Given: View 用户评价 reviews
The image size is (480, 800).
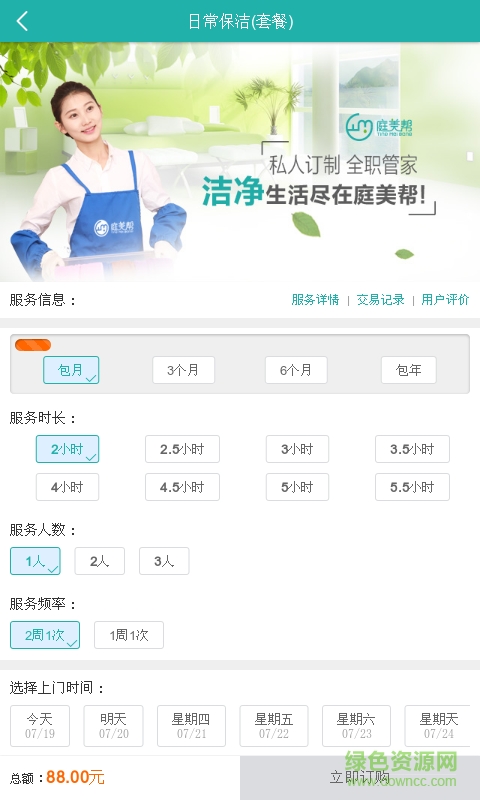Looking at the screenshot, I should pos(445,299).
